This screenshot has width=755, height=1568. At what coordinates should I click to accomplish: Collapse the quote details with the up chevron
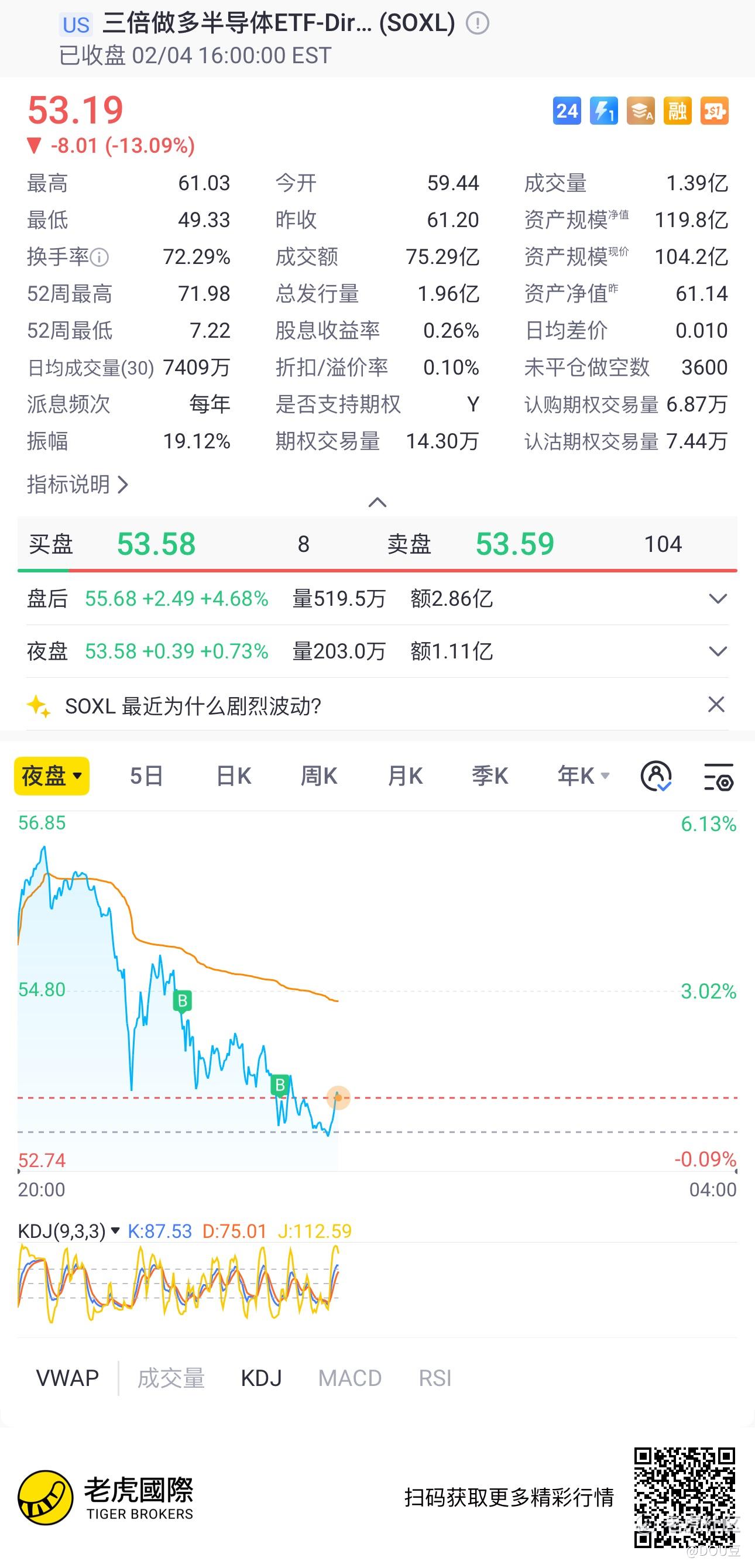tap(377, 502)
